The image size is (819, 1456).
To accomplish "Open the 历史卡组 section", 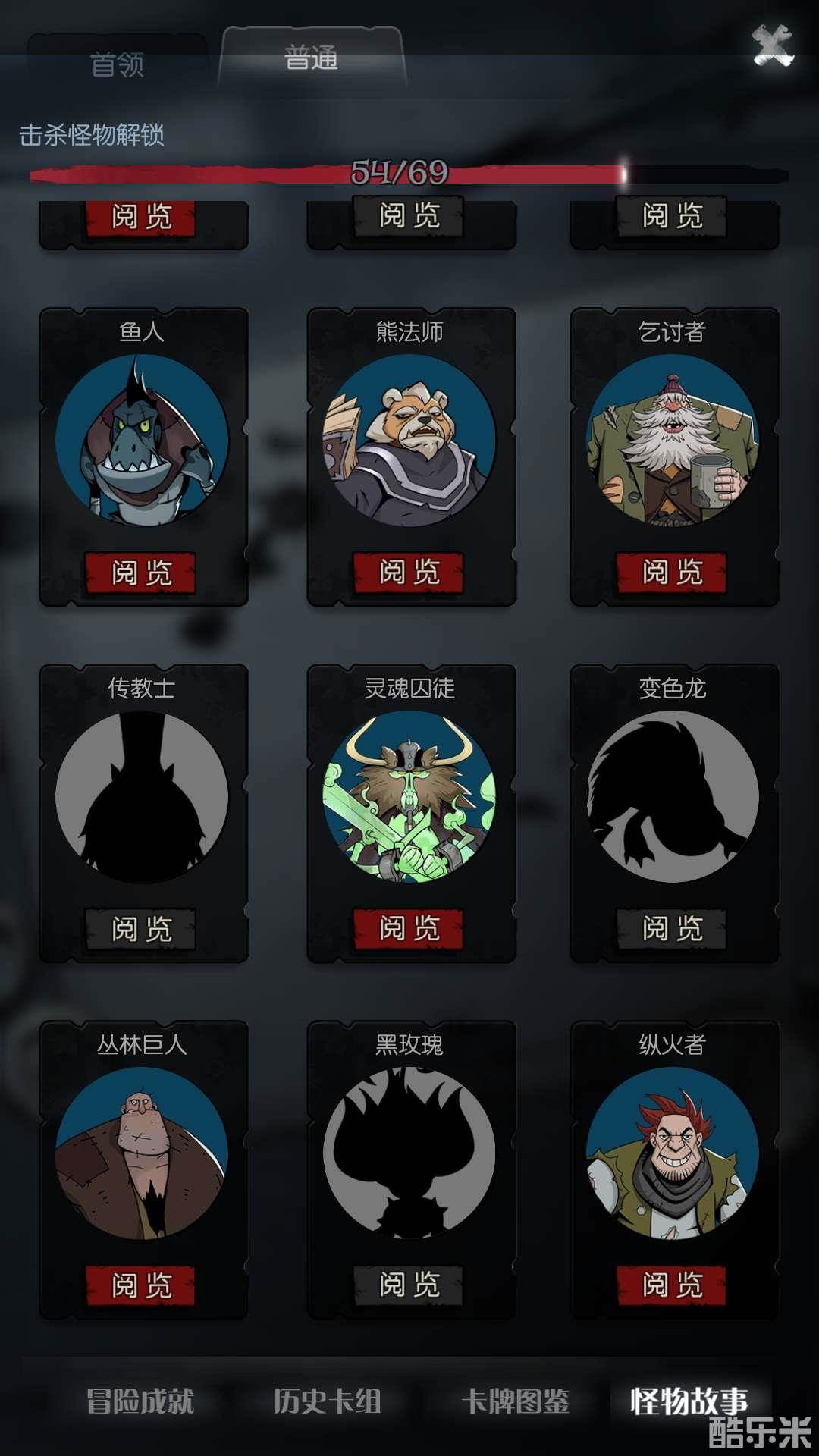I will [x=327, y=1401].
